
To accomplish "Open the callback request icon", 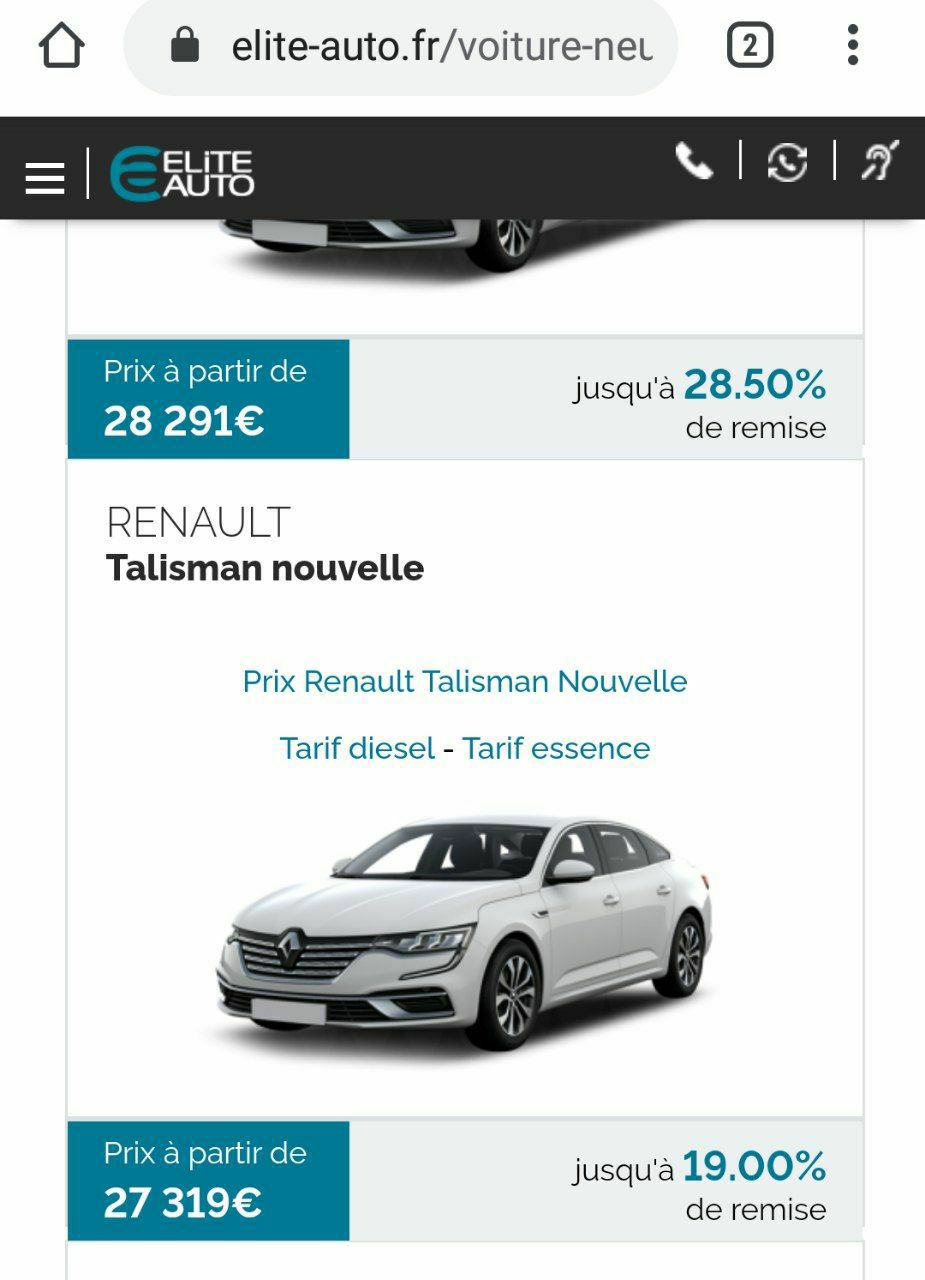I will pyautogui.click(x=787, y=162).
